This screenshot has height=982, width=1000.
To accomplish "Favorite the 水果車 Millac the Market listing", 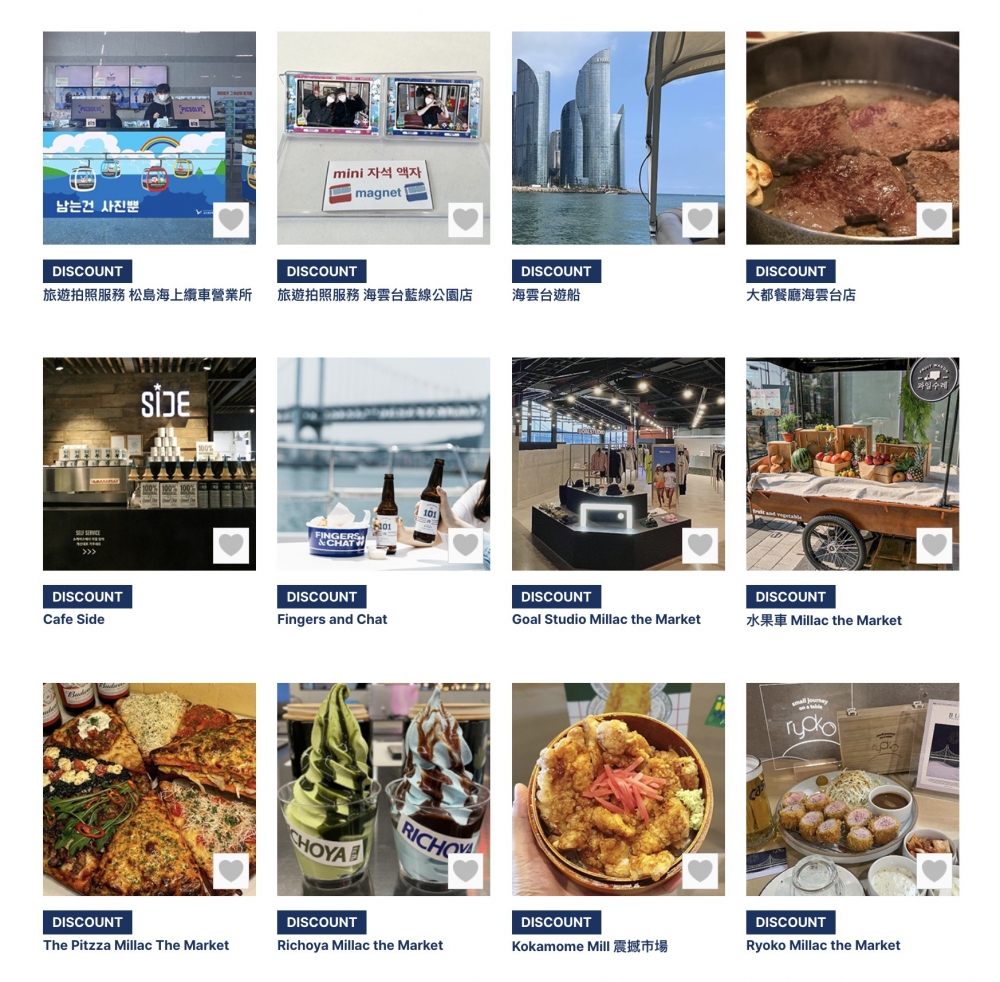I will 934,546.
